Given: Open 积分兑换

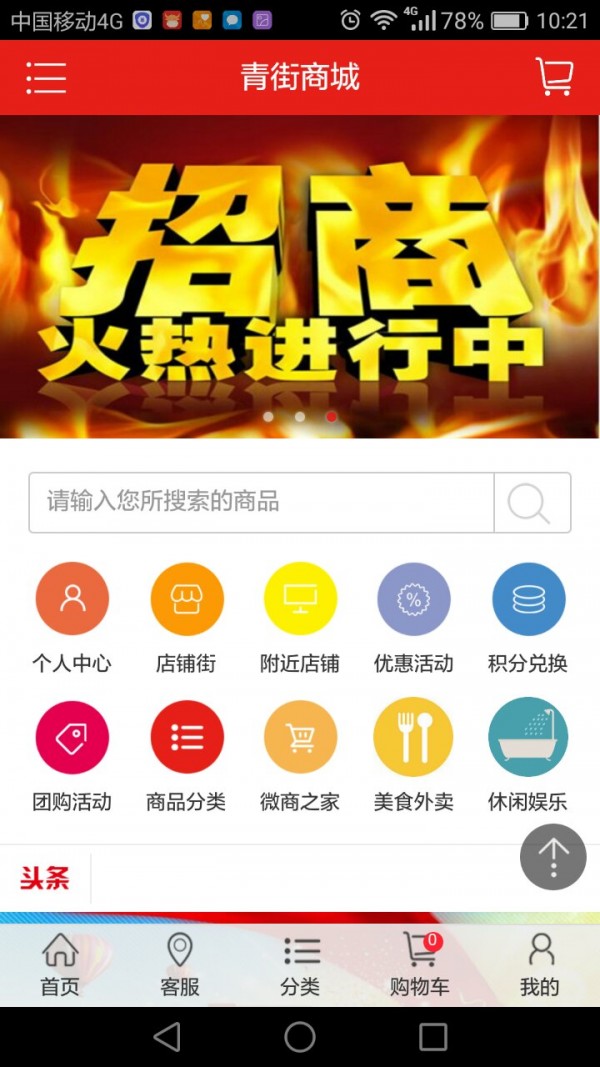Looking at the screenshot, I should 528,600.
